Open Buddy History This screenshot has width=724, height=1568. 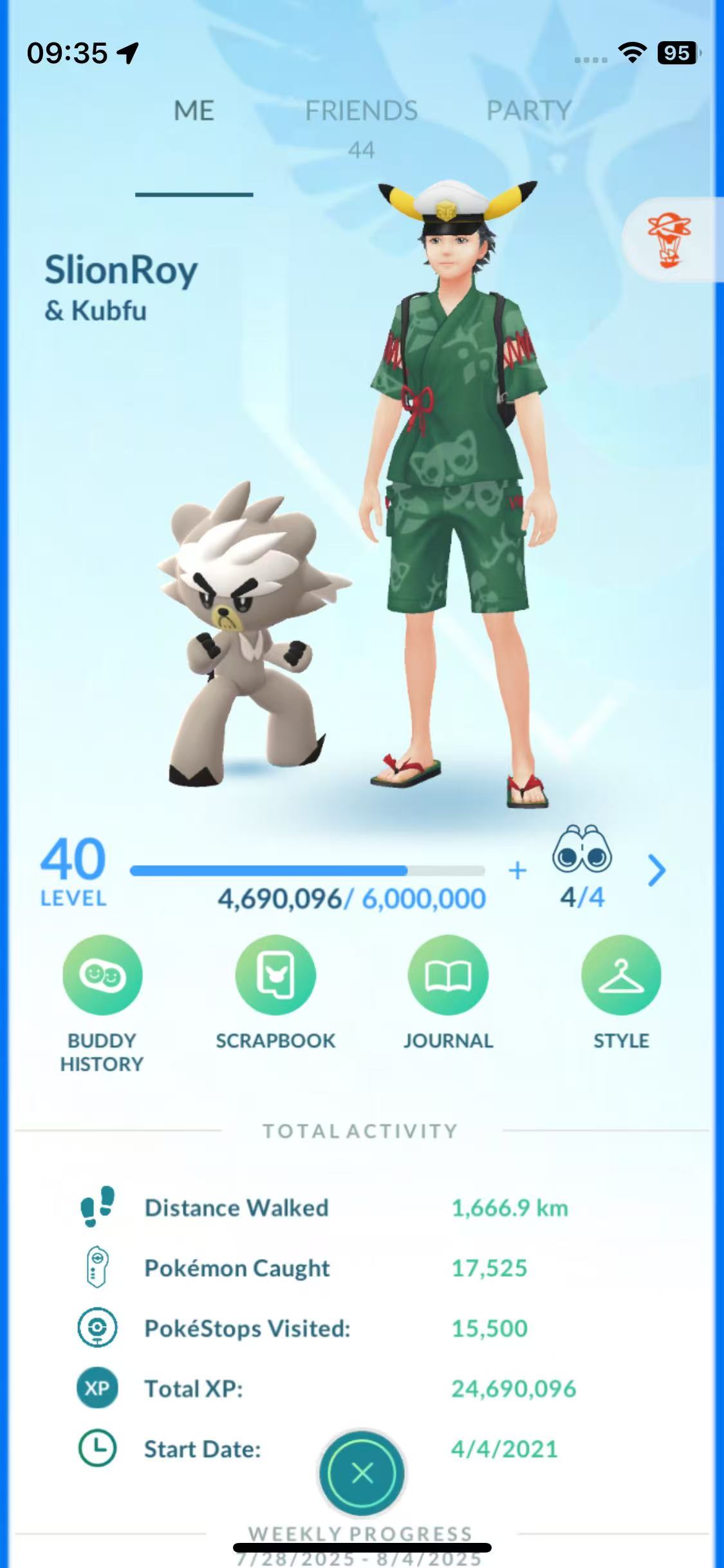coord(102,975)
